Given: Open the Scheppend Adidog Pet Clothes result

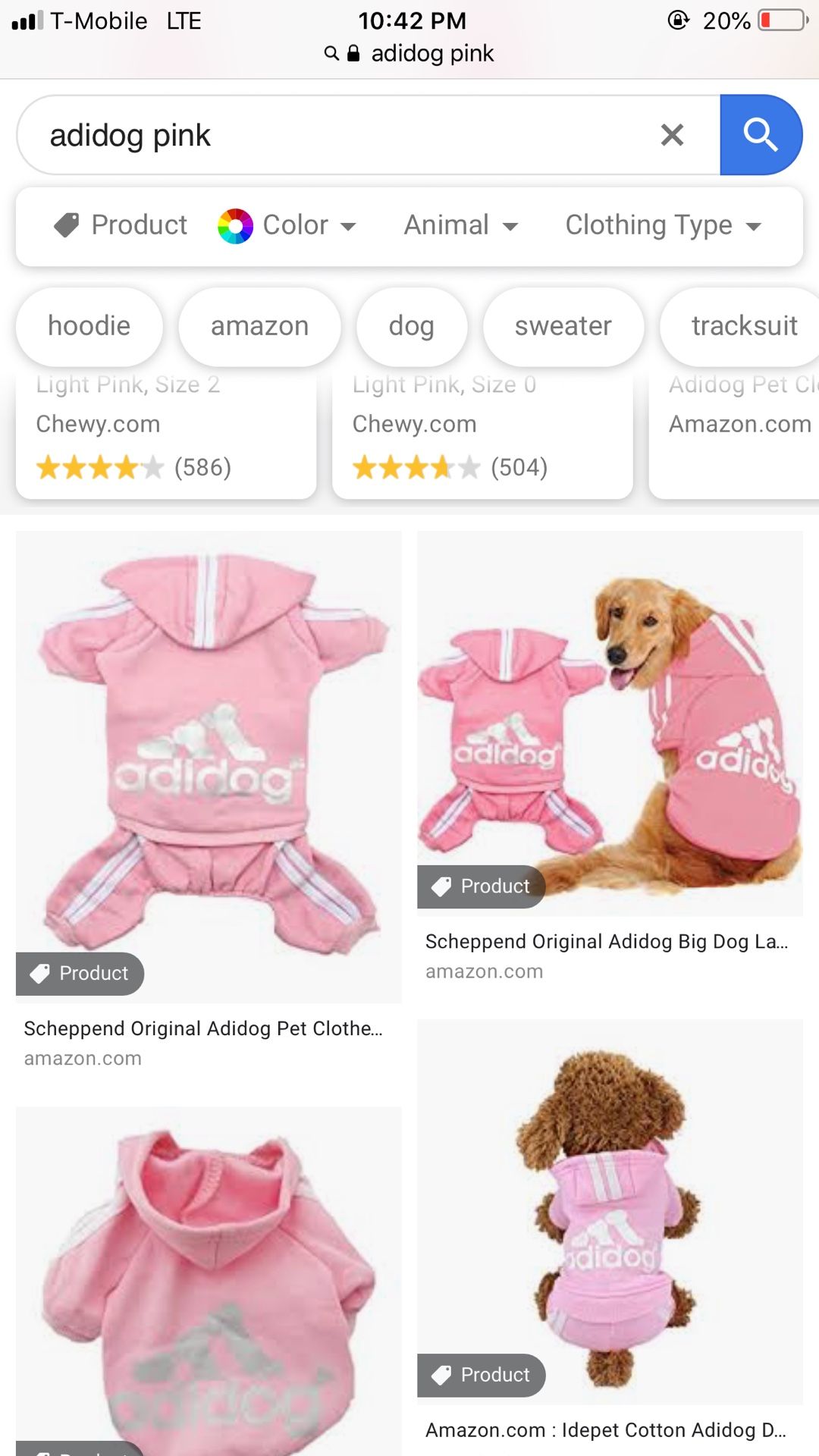Looking at the screenshot, I should tap(209, 800).
